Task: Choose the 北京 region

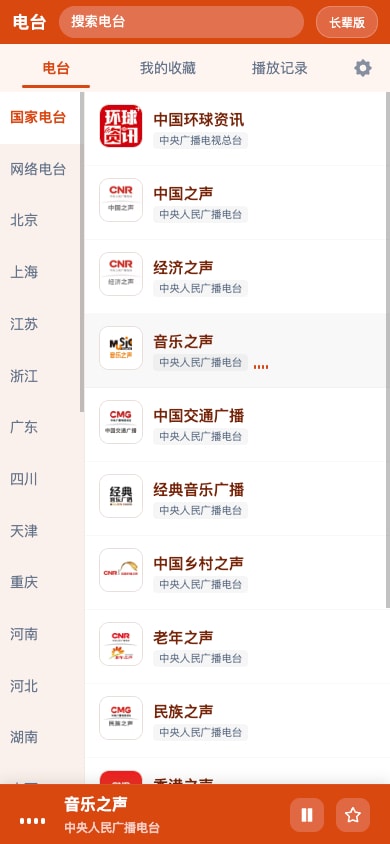Action: tap(38, 221)
